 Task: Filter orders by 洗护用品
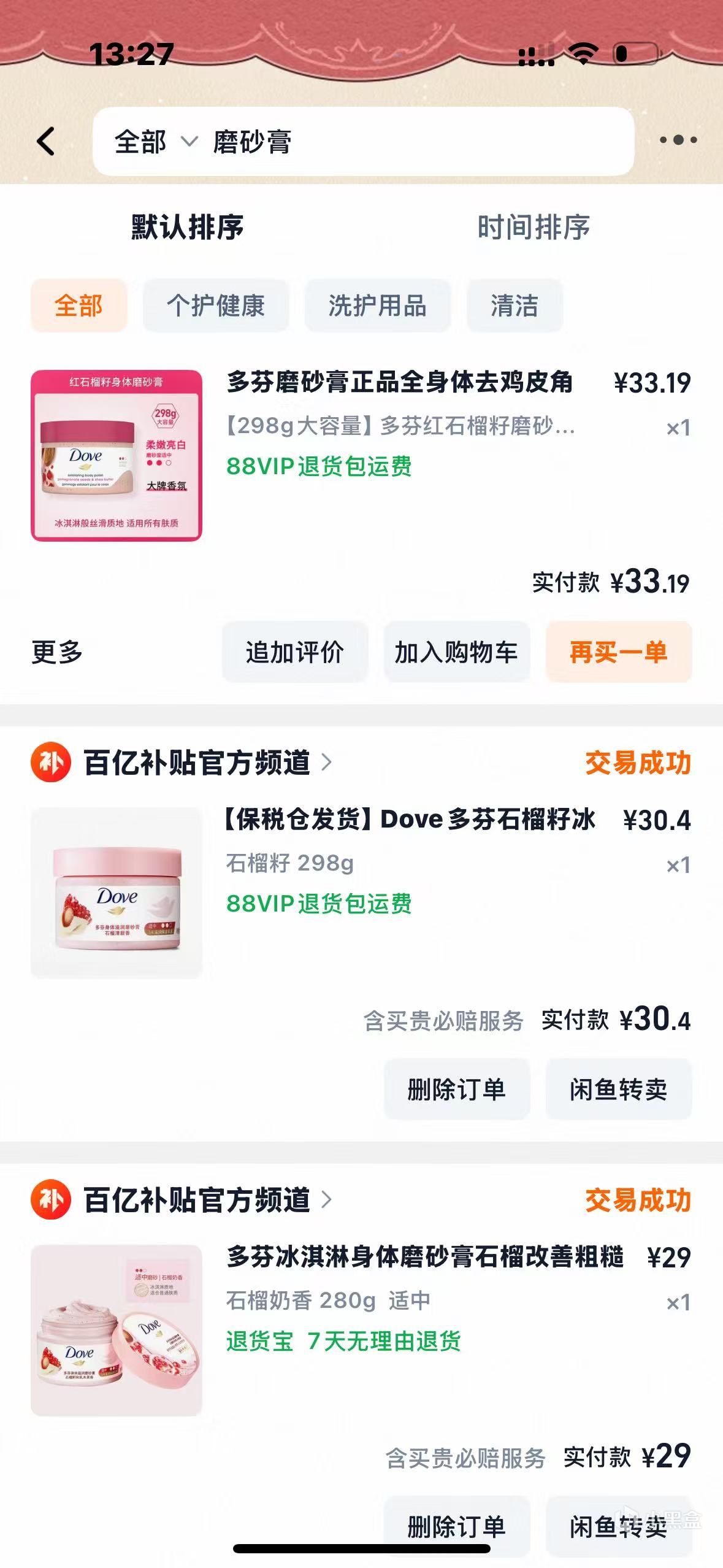[x=377, y=306]
